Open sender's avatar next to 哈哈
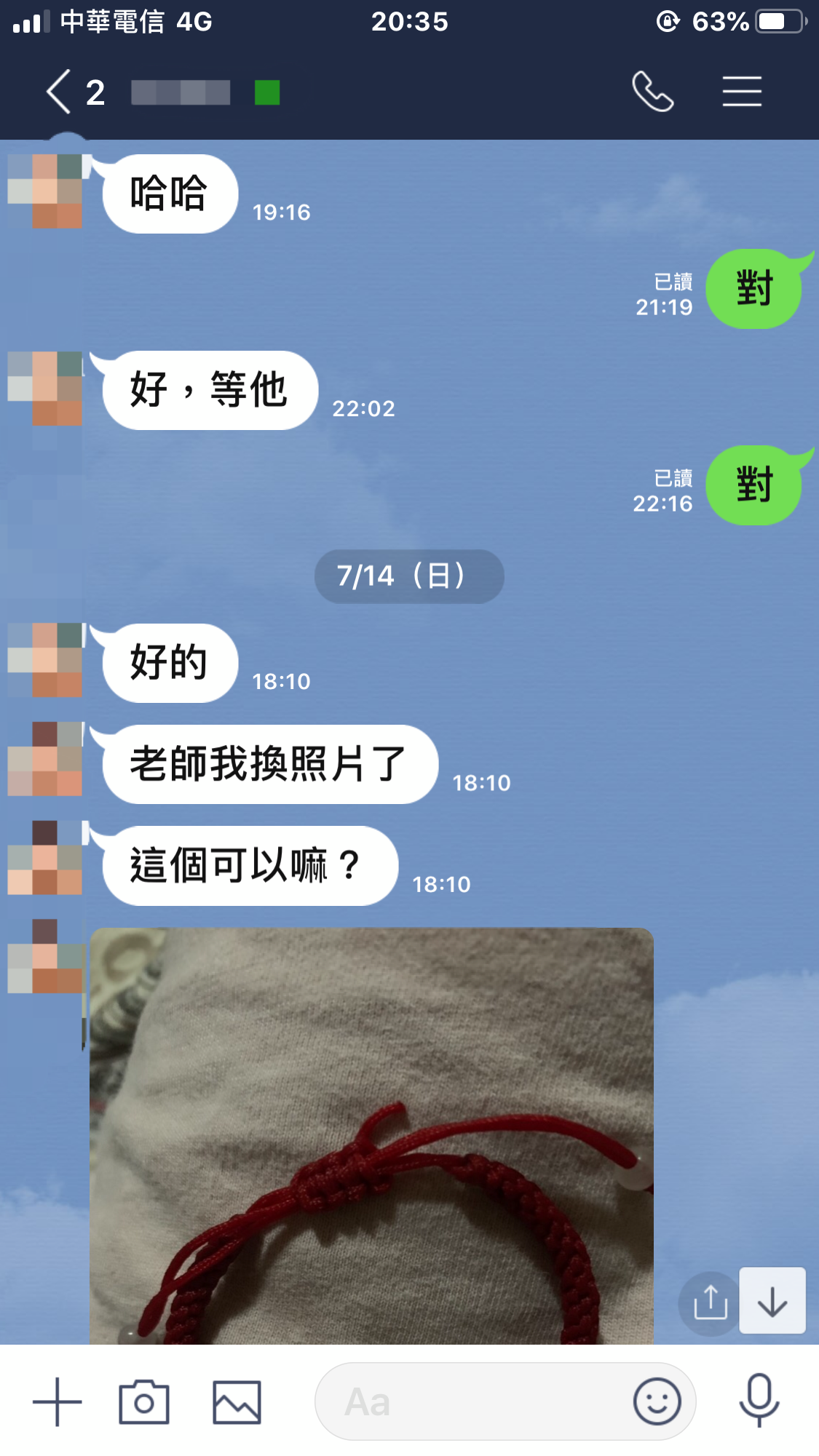 coord(45,191)
